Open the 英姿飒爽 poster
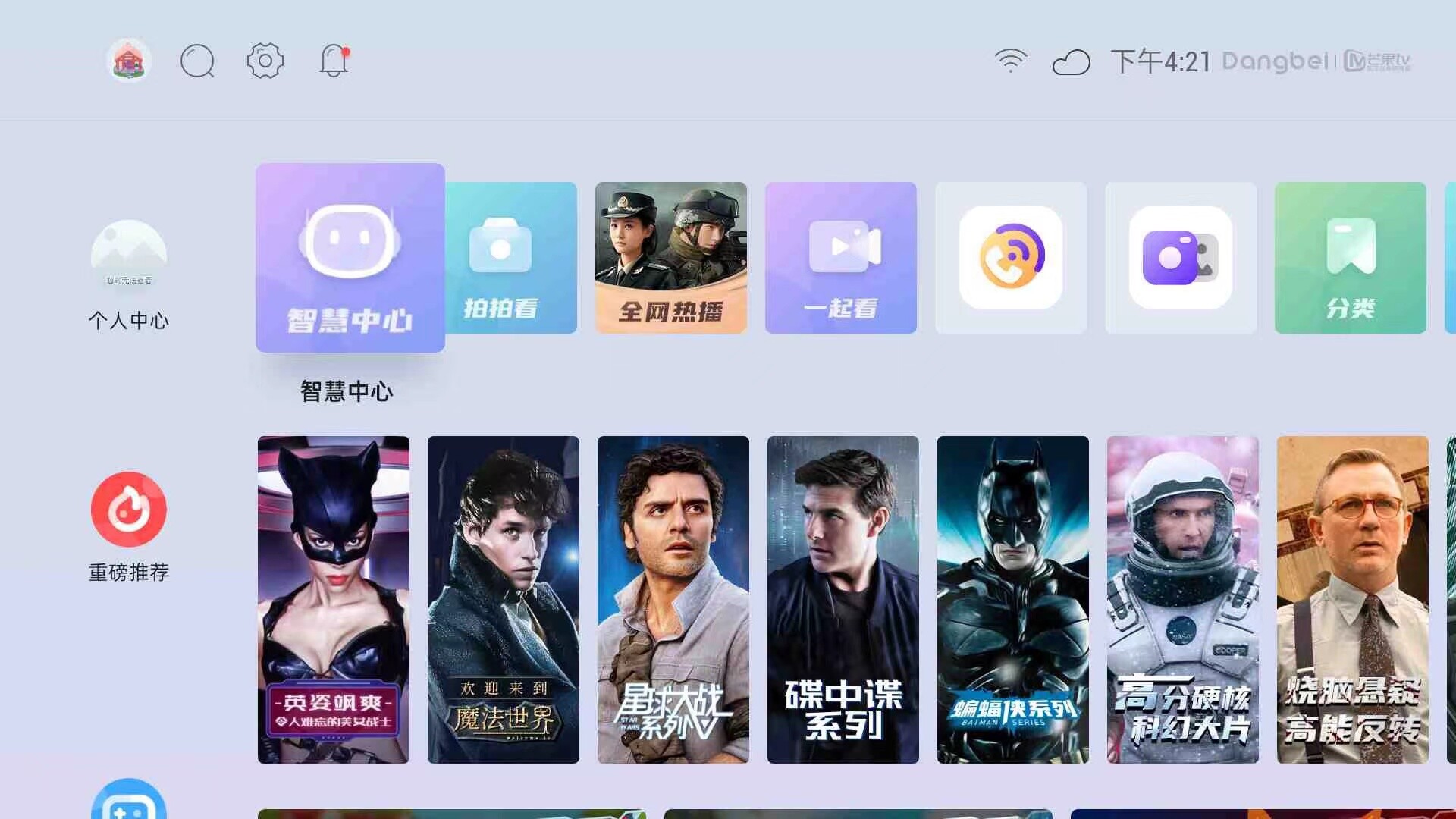 (x=333, y=599)
